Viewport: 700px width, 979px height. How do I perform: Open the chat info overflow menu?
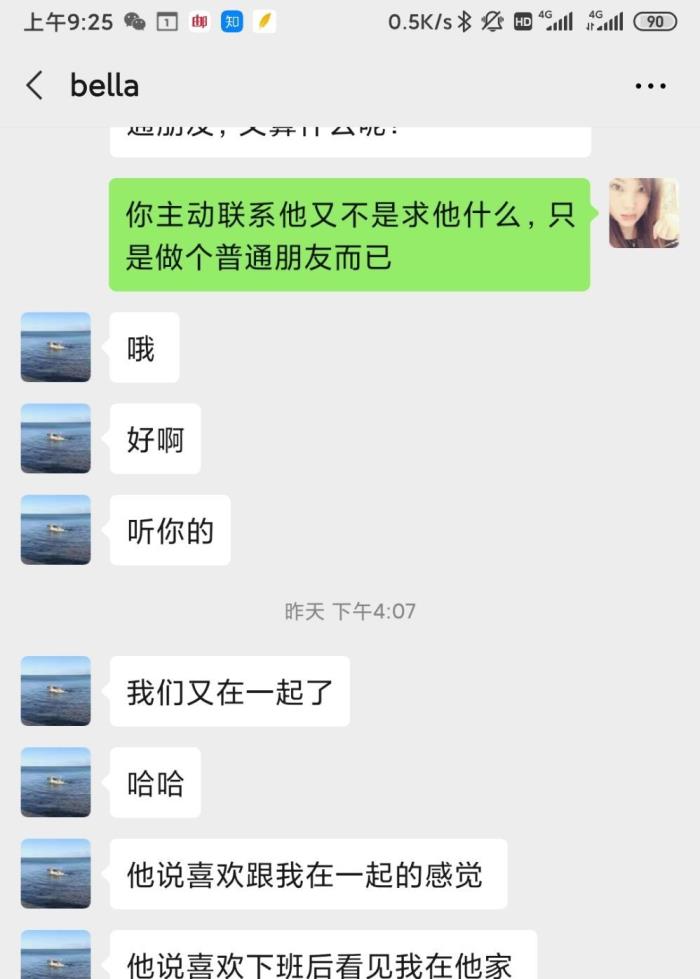(650, 87)
